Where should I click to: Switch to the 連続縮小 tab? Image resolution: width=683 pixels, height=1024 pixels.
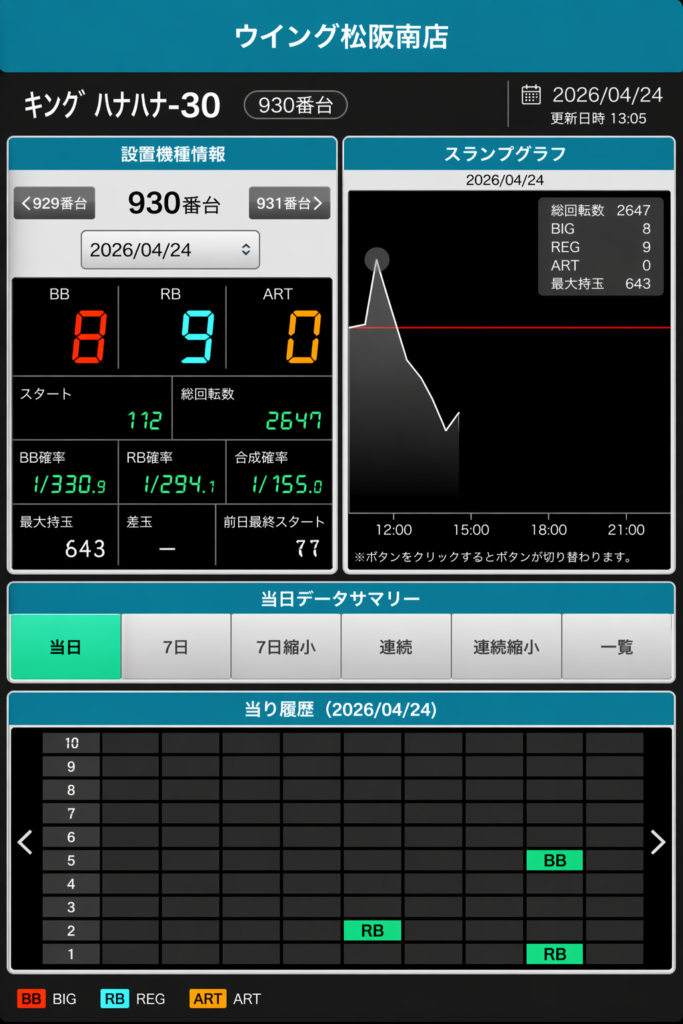tap(506, 647)
